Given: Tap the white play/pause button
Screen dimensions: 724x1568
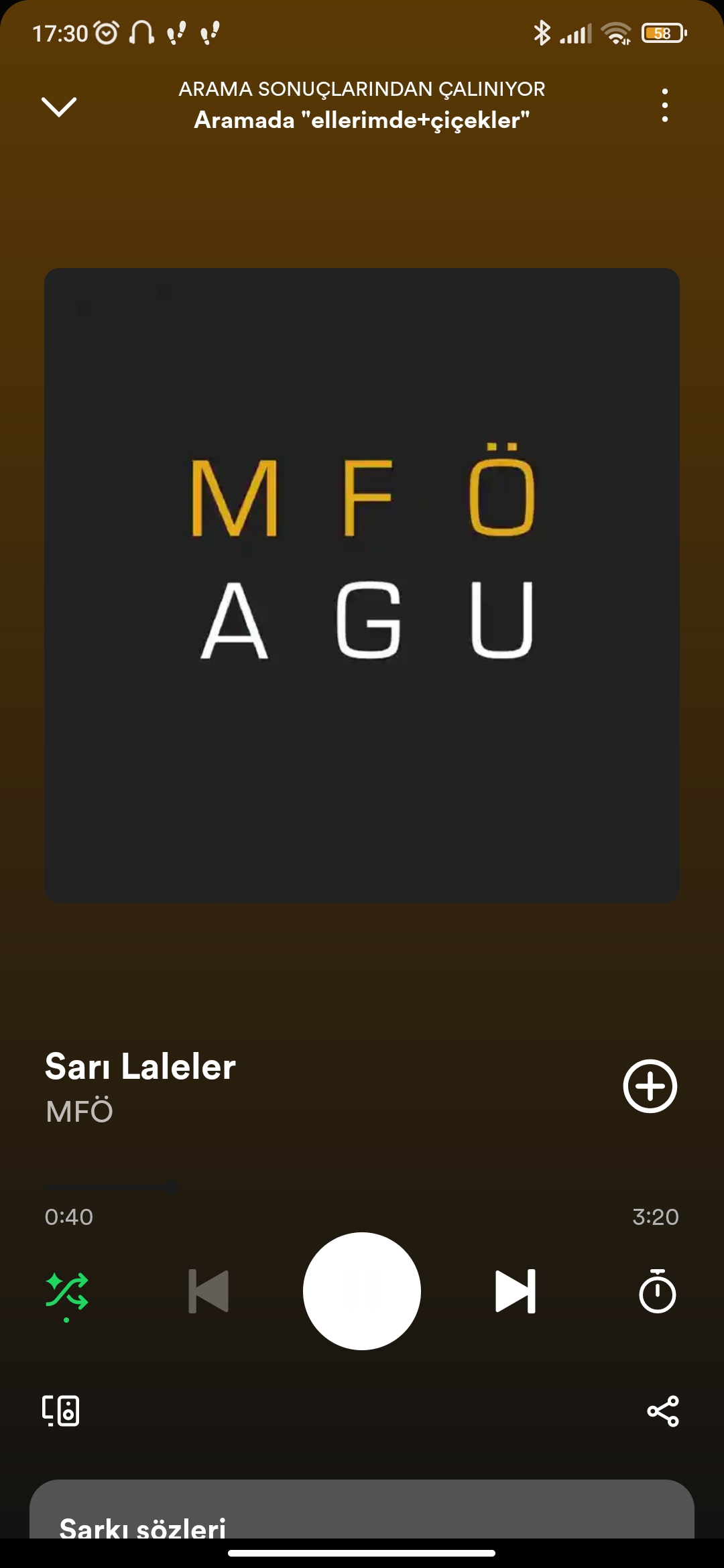Looking at the screenshot, I should click(x=362, y=1291).
